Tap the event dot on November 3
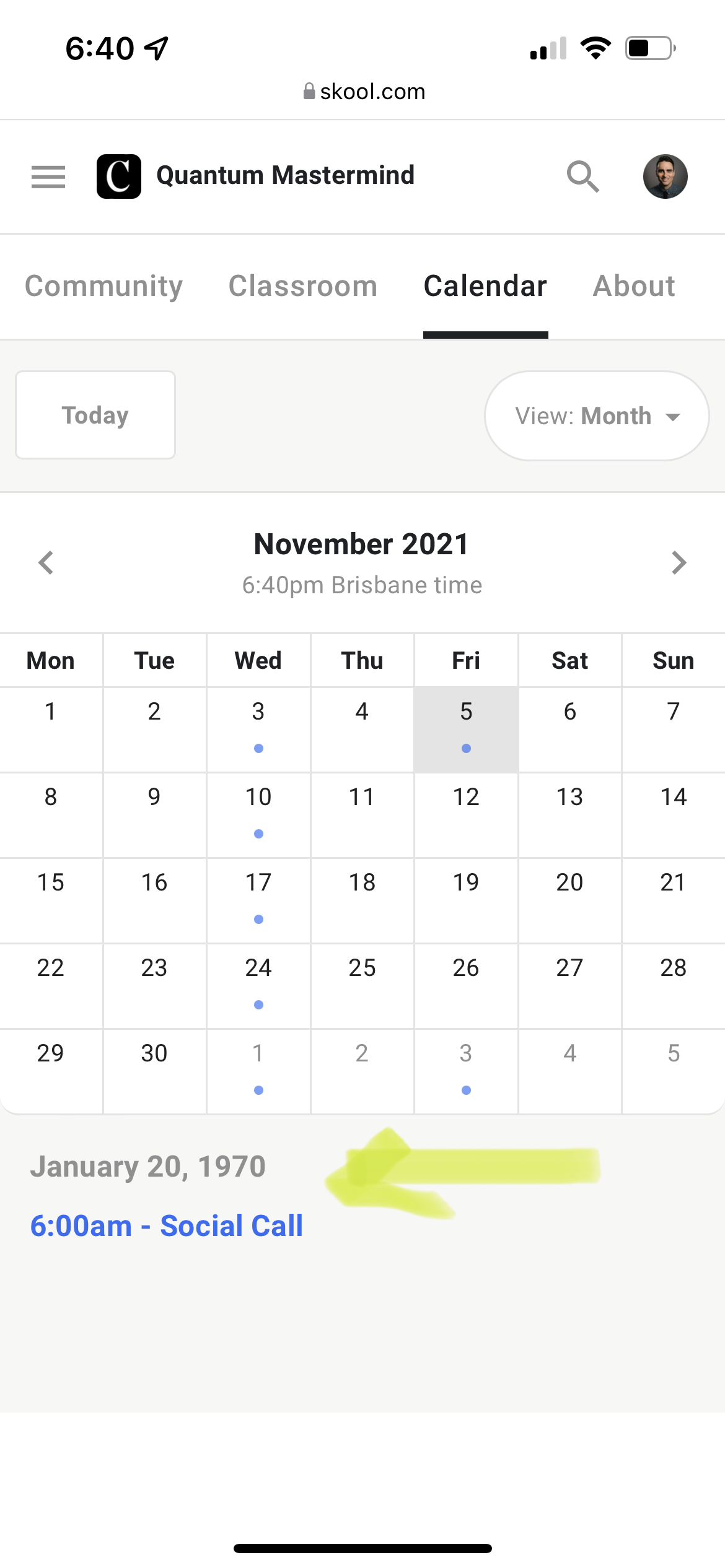The height and width of the screenshot is (1568, 725). click(x=258, y=747)
